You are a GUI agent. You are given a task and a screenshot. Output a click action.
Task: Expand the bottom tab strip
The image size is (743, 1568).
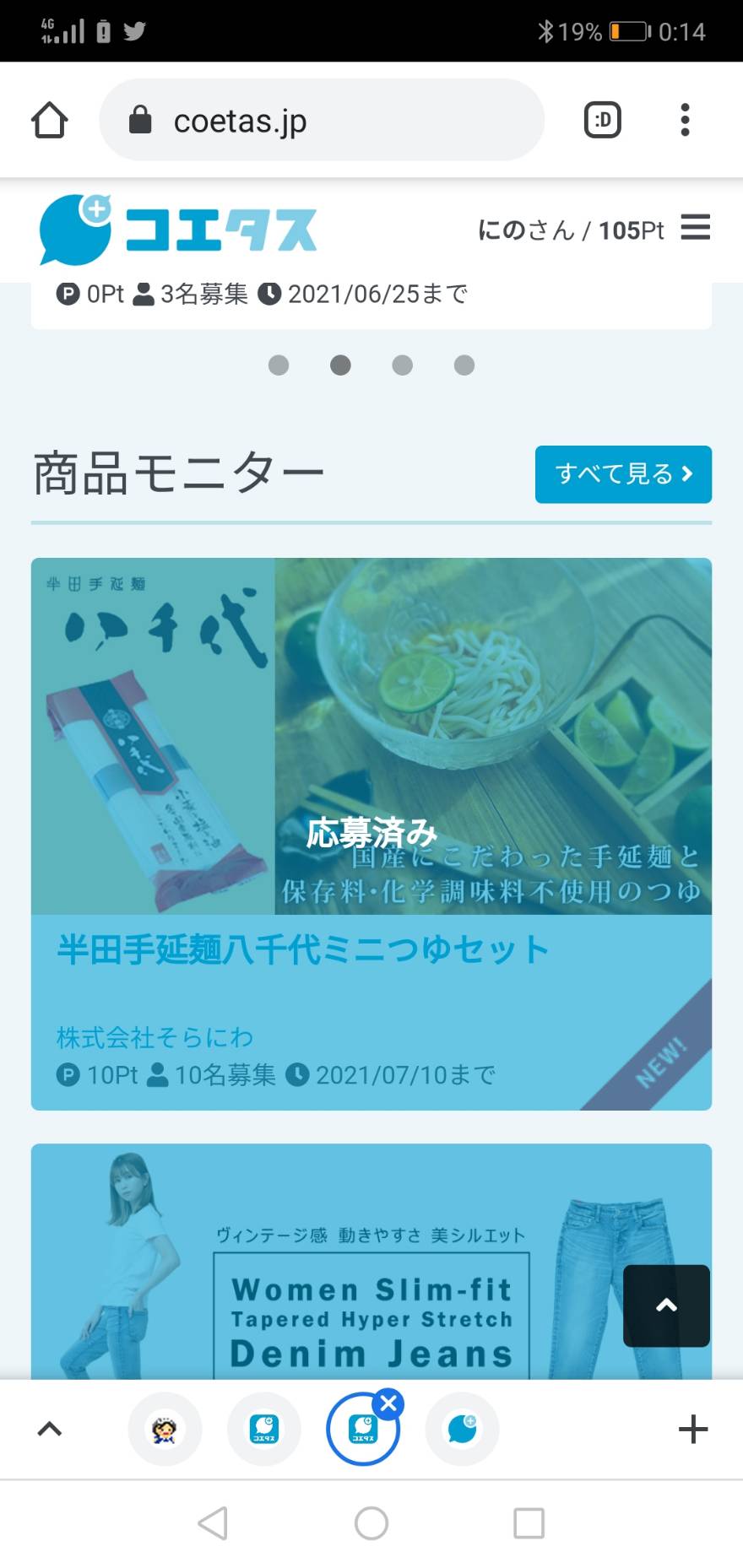(50, 1429)
